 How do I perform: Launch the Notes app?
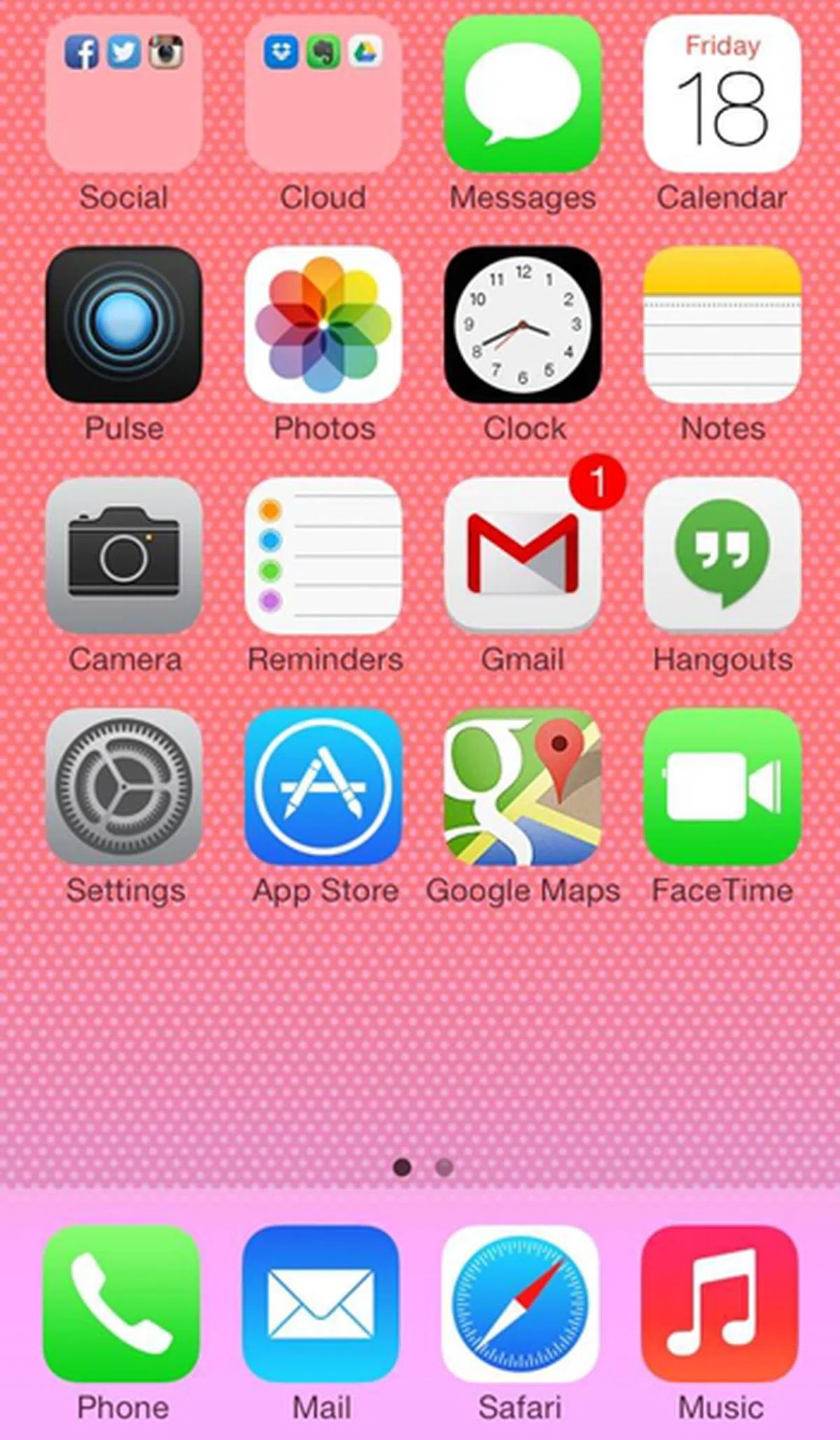[x=722, y=325]
